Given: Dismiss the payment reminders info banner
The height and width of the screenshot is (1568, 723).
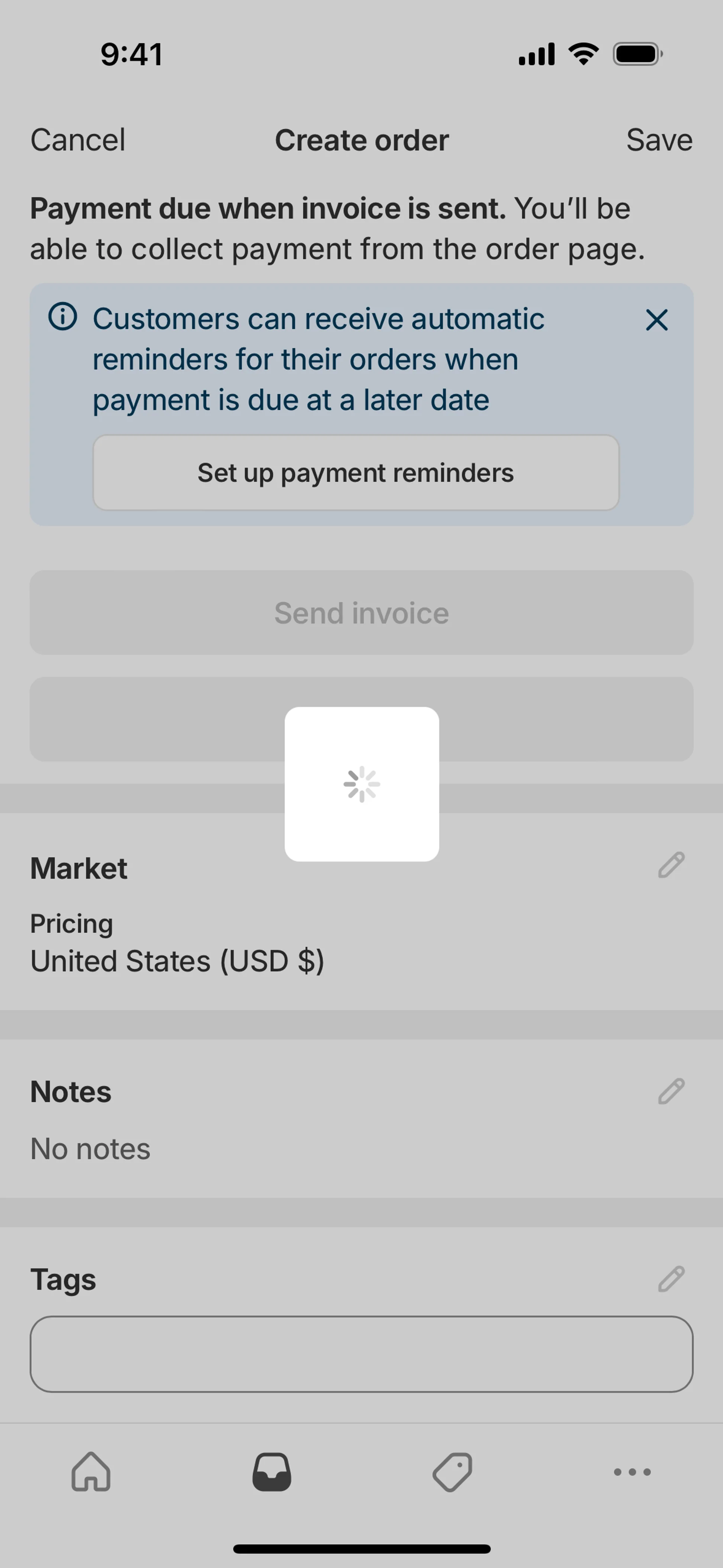Looking at the screenshot, I should (656, 320).
